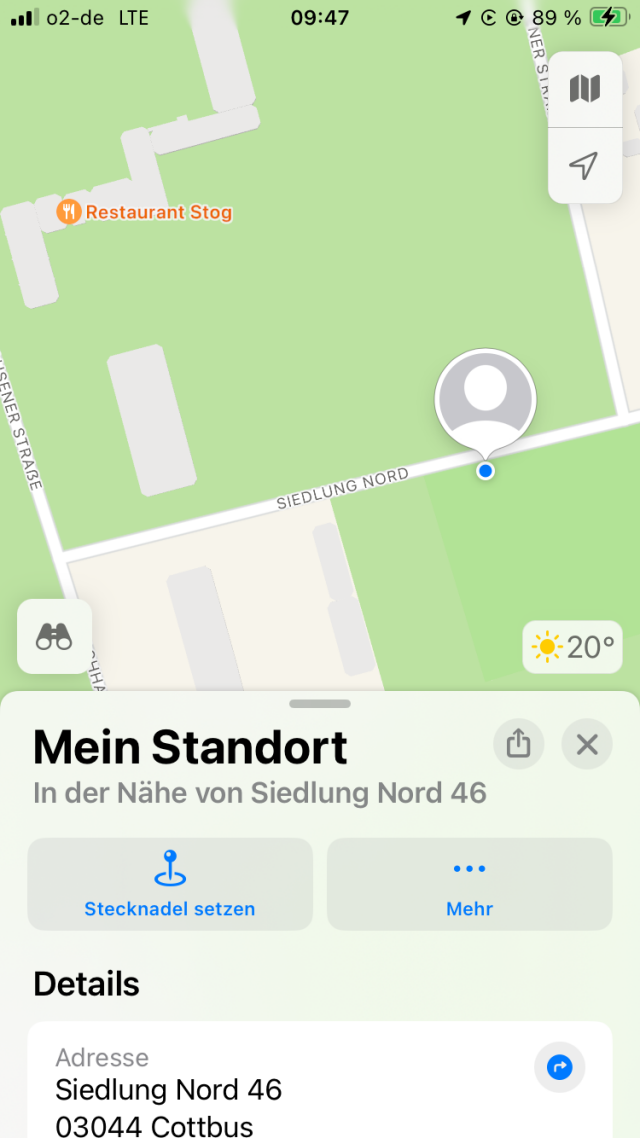
Task: Select the Restaurant Stog marker
Action: 144,212
